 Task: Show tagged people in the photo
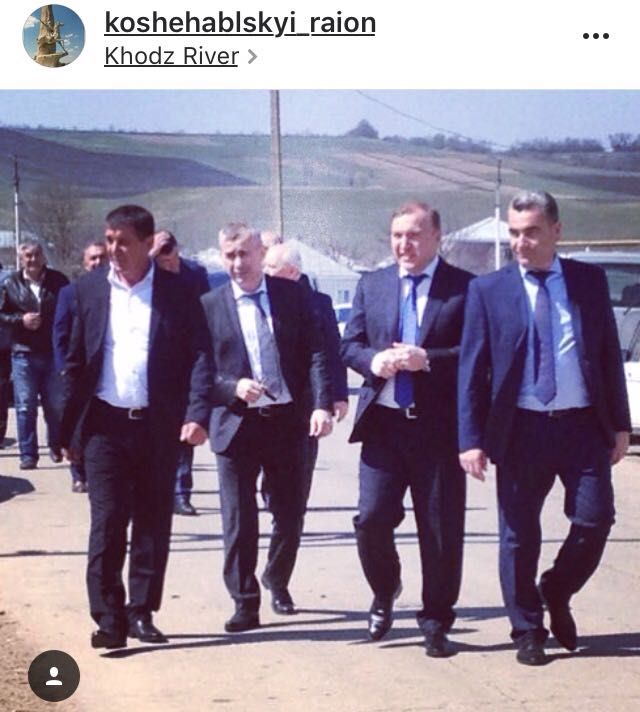coord(54,676)
